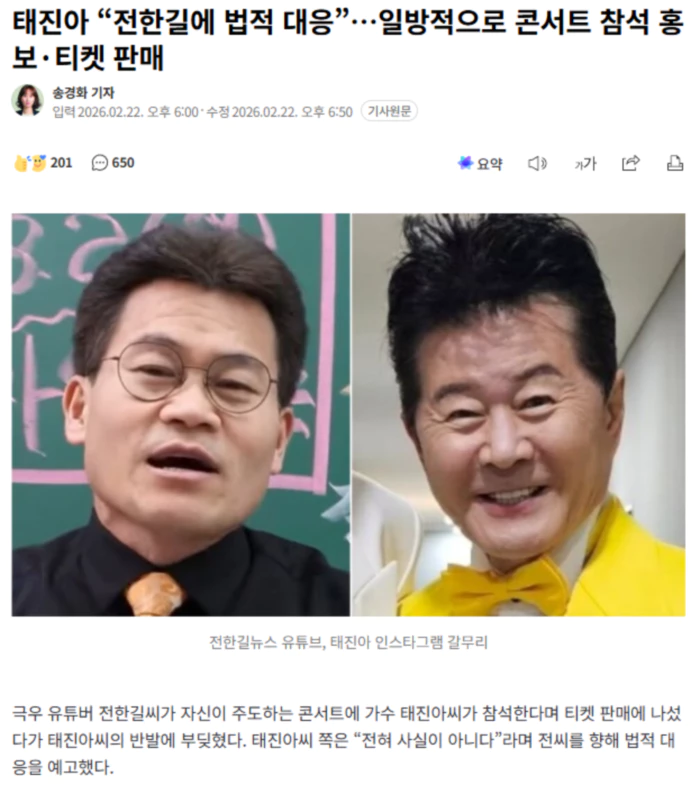Change the article font size

tap(585, 164)
